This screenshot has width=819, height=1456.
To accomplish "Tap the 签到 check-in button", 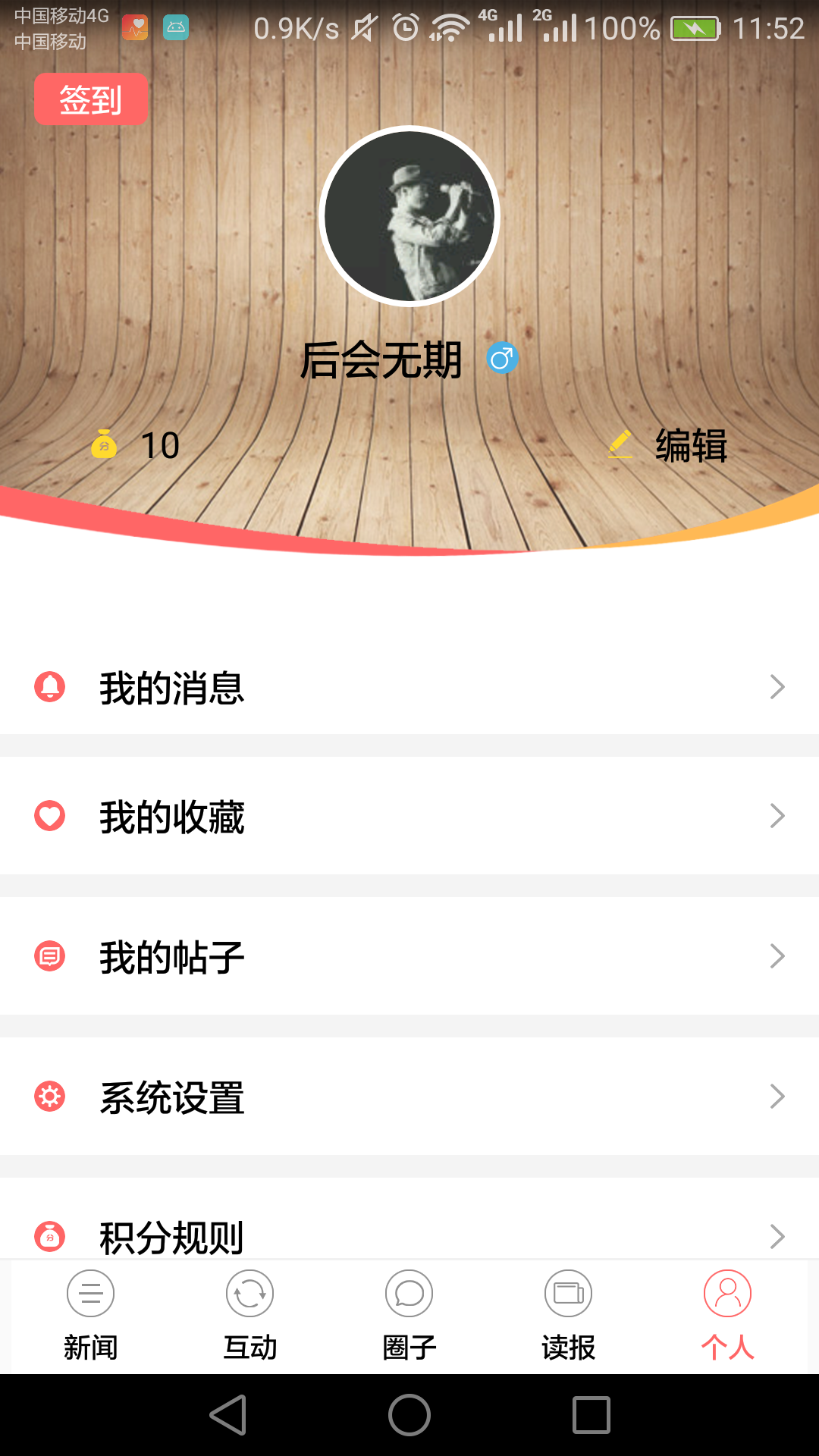I will tap(90, 99).
